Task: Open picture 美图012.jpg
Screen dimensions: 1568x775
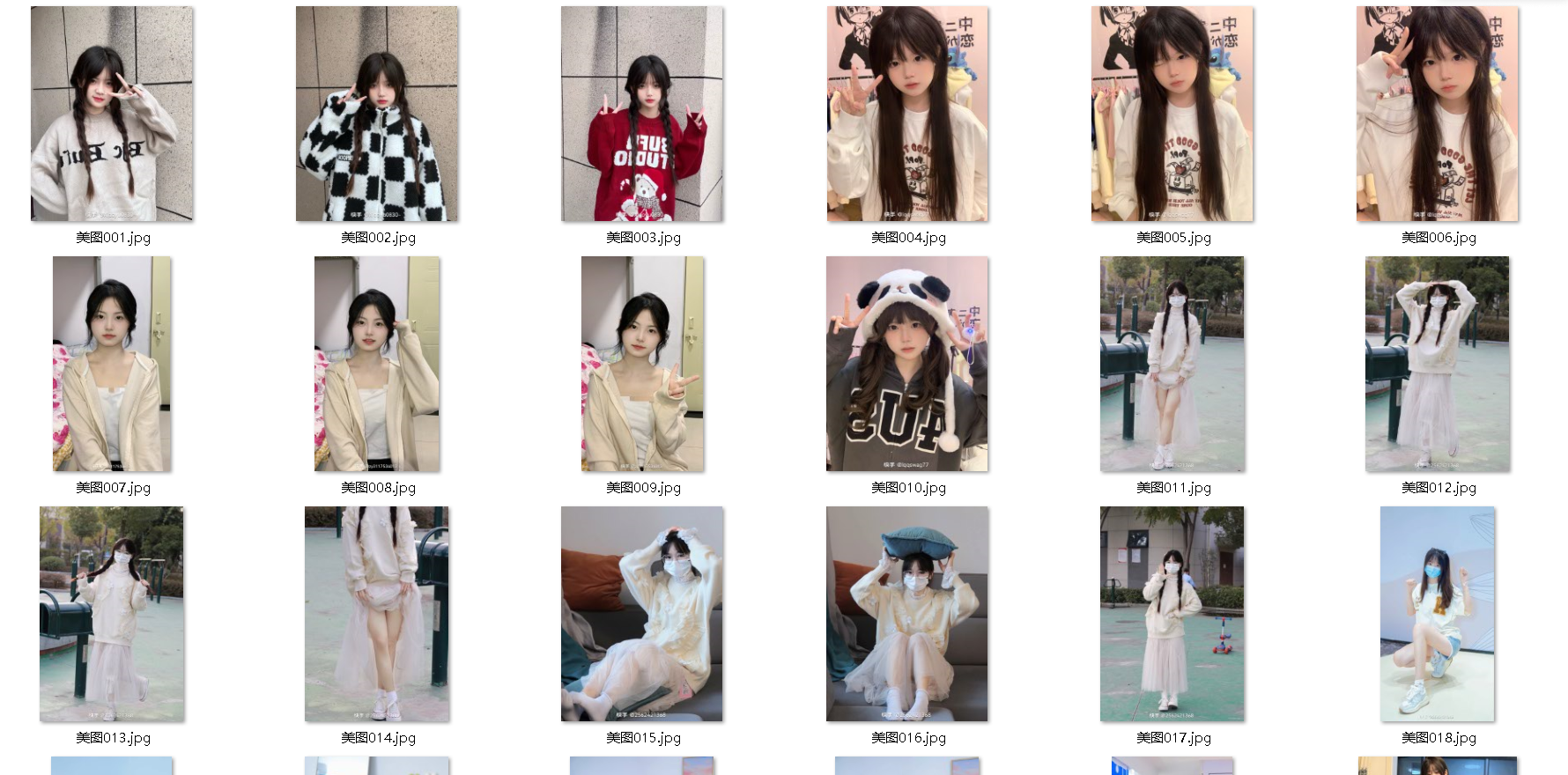Action: [1438, 364]
